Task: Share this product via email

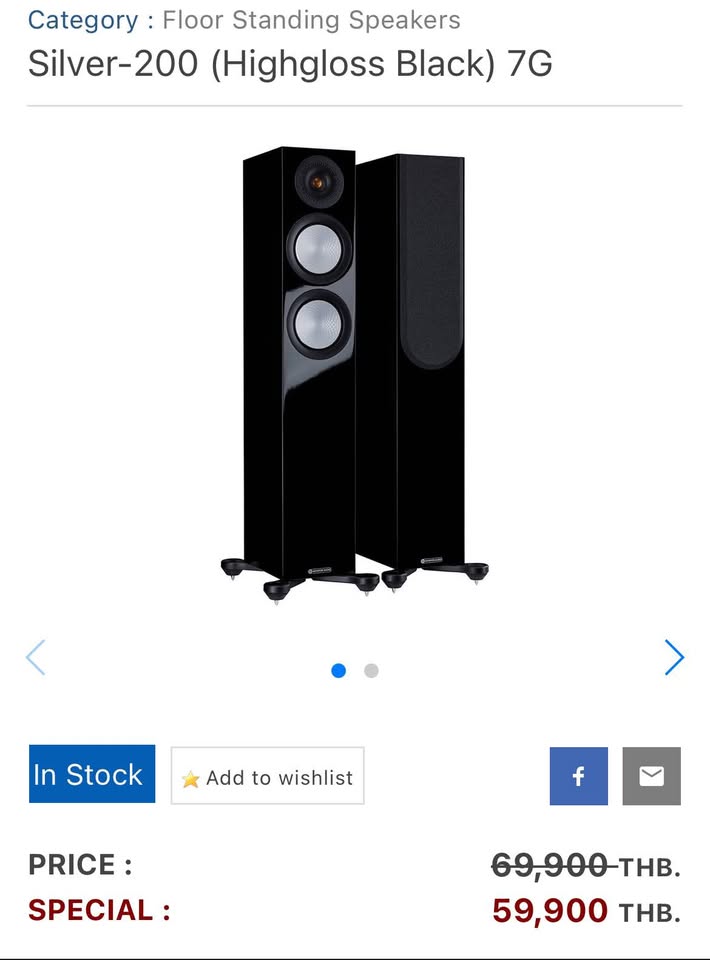Action: point(651,776)
